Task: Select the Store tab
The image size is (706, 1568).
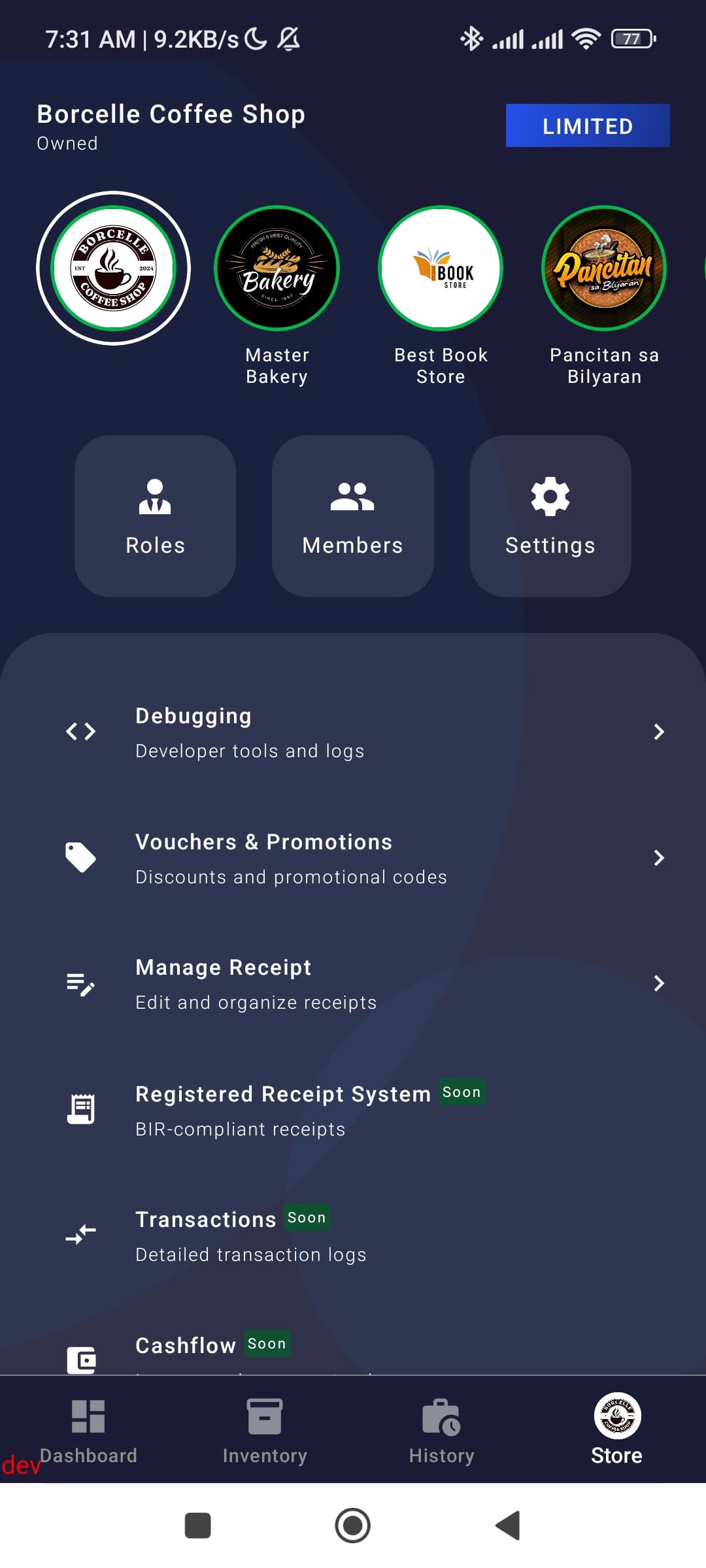Action: (x=616, y=1431)
